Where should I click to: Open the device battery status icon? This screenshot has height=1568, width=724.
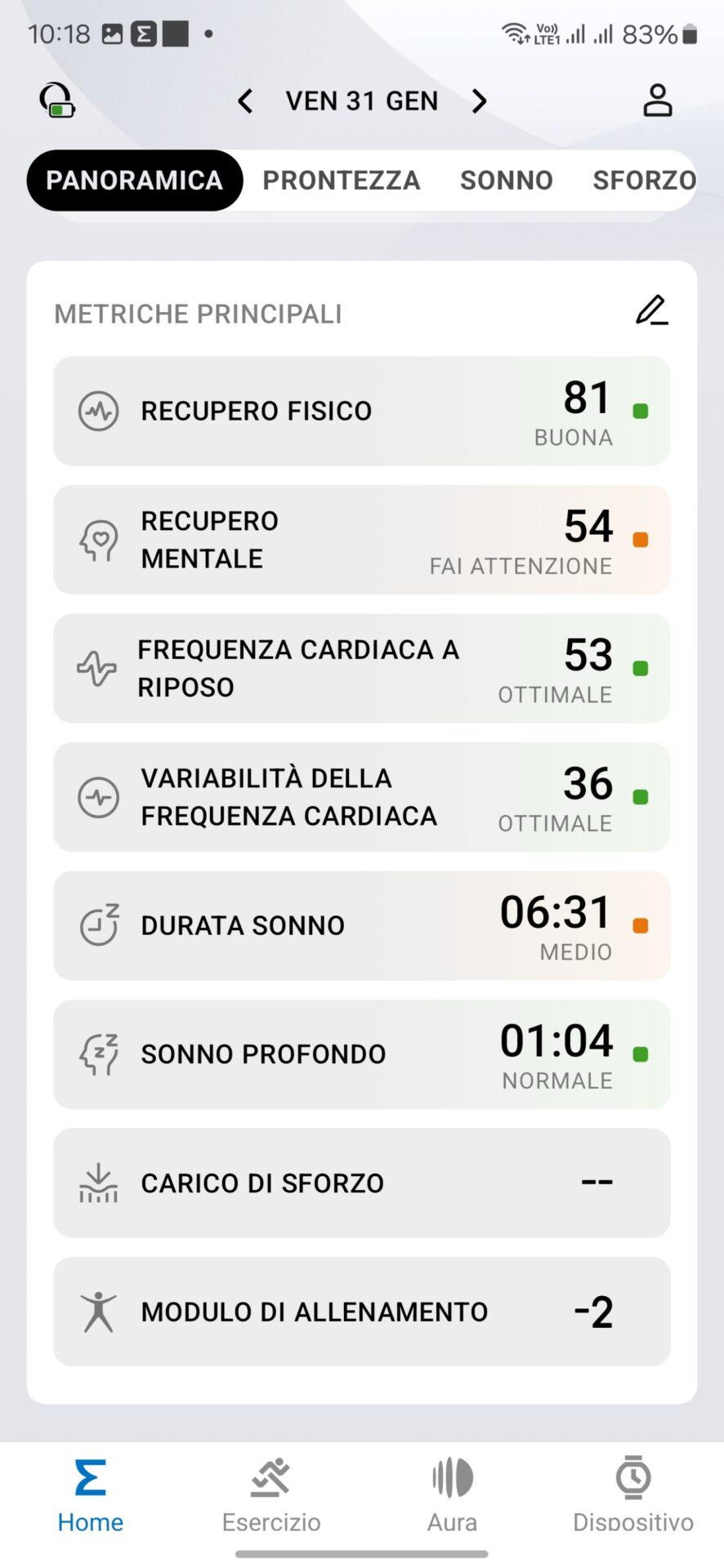(x=57, y=100)
